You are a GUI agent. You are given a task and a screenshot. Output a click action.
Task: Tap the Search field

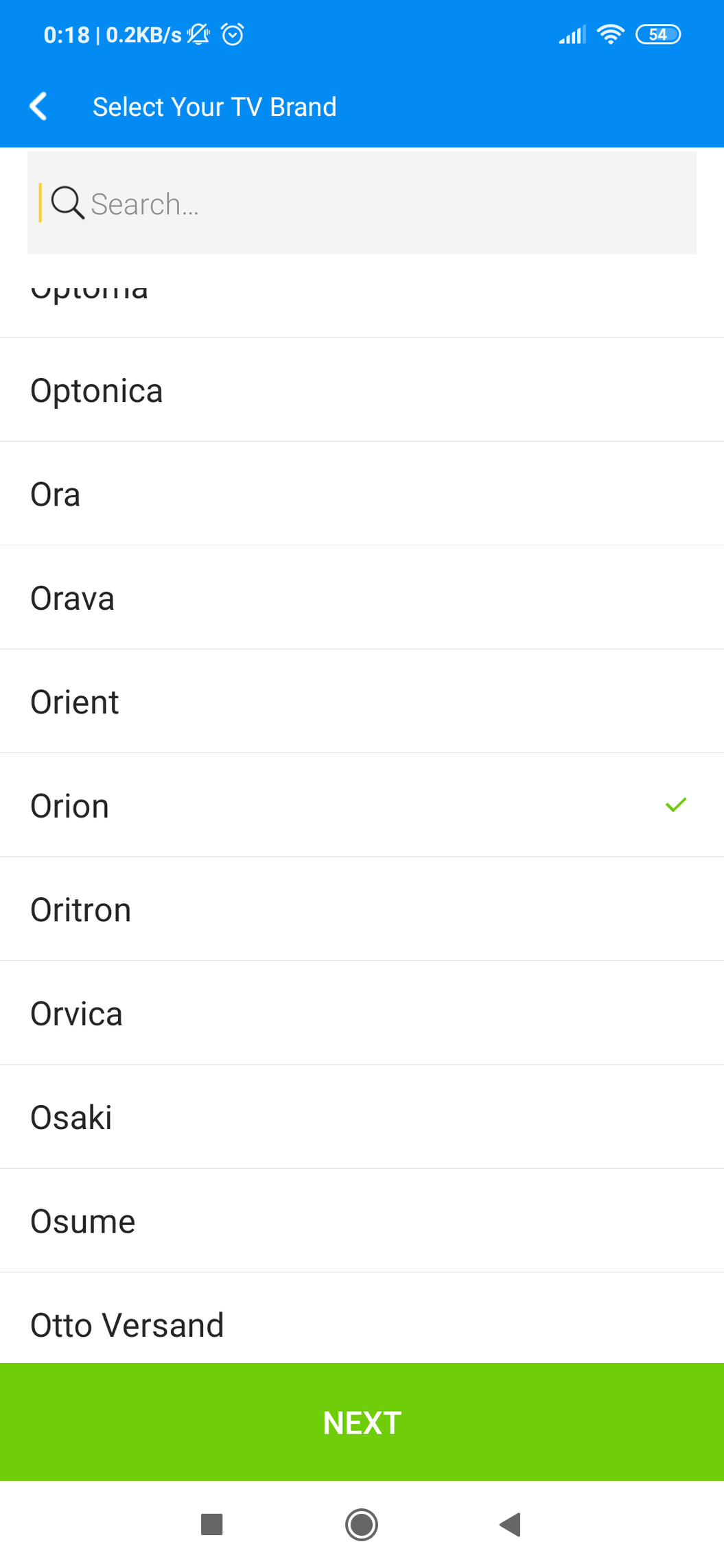362,203
